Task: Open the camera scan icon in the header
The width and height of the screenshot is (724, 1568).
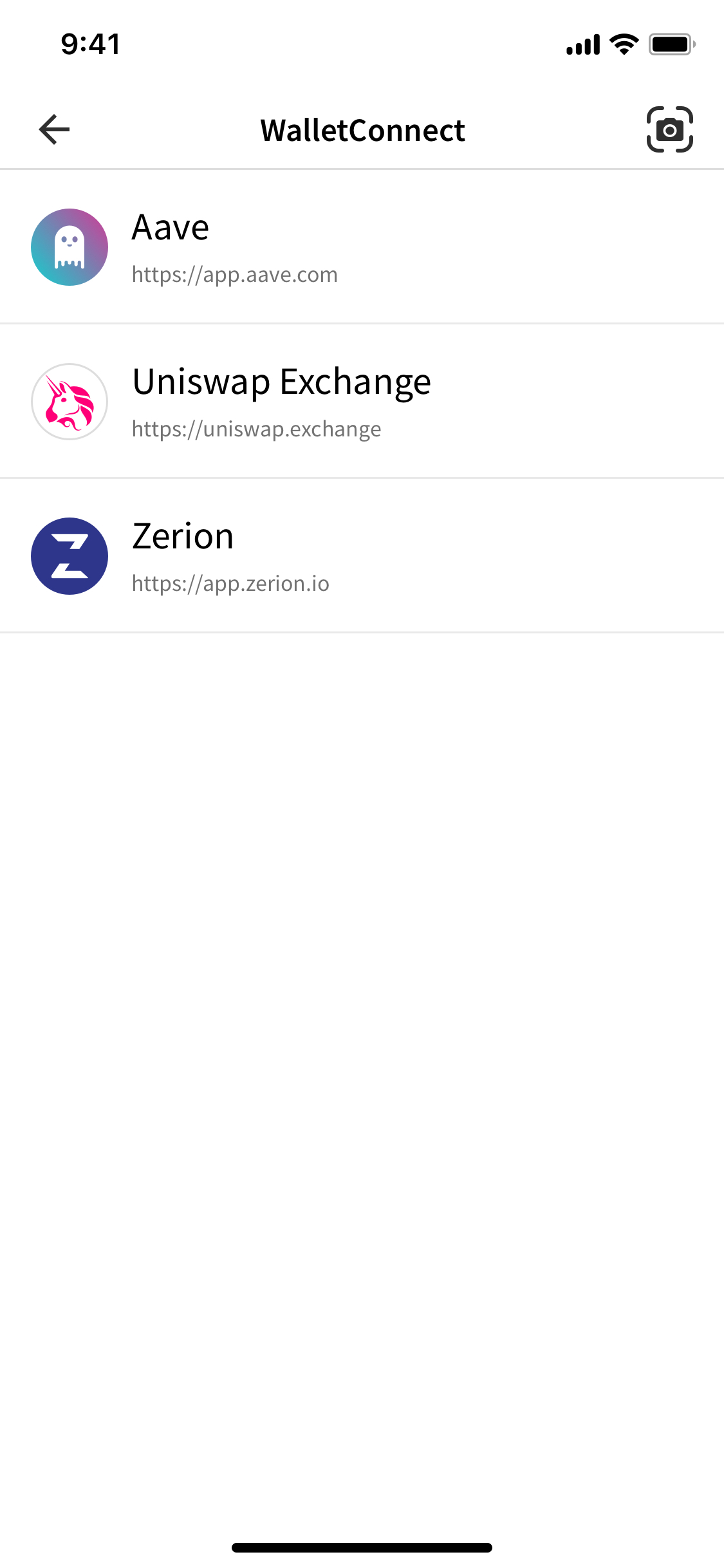Action: pos(671,129)
